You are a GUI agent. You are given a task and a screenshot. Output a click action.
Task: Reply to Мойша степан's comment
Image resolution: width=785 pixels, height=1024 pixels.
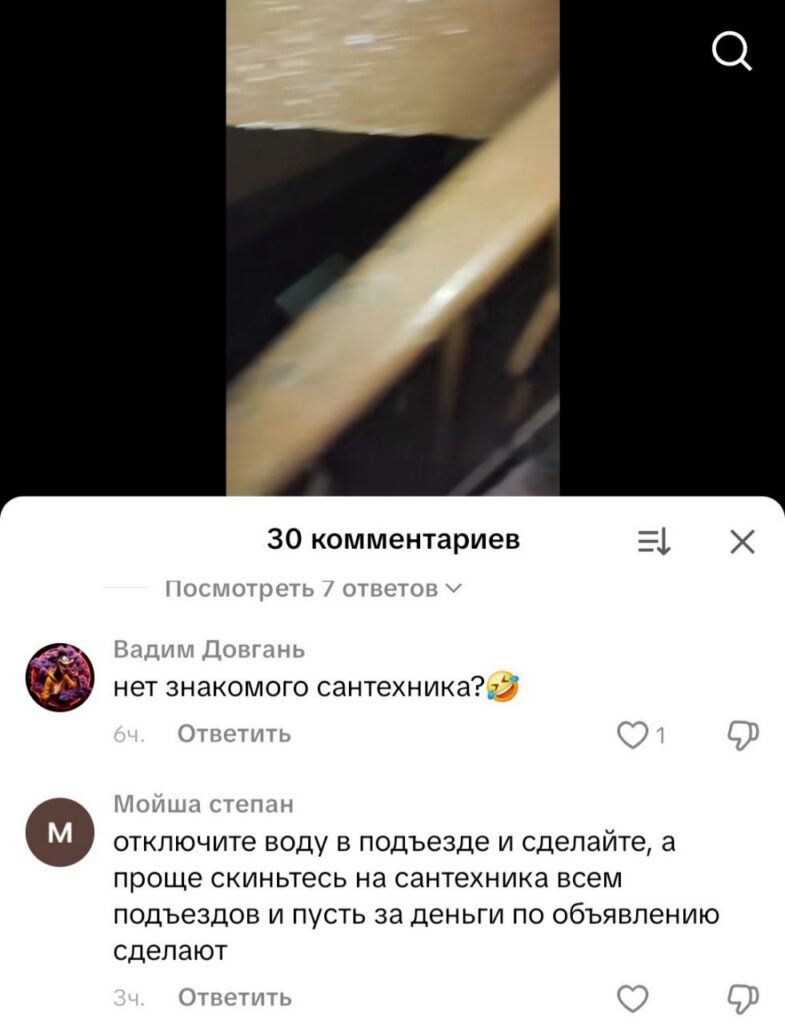[x=234, y=997]
